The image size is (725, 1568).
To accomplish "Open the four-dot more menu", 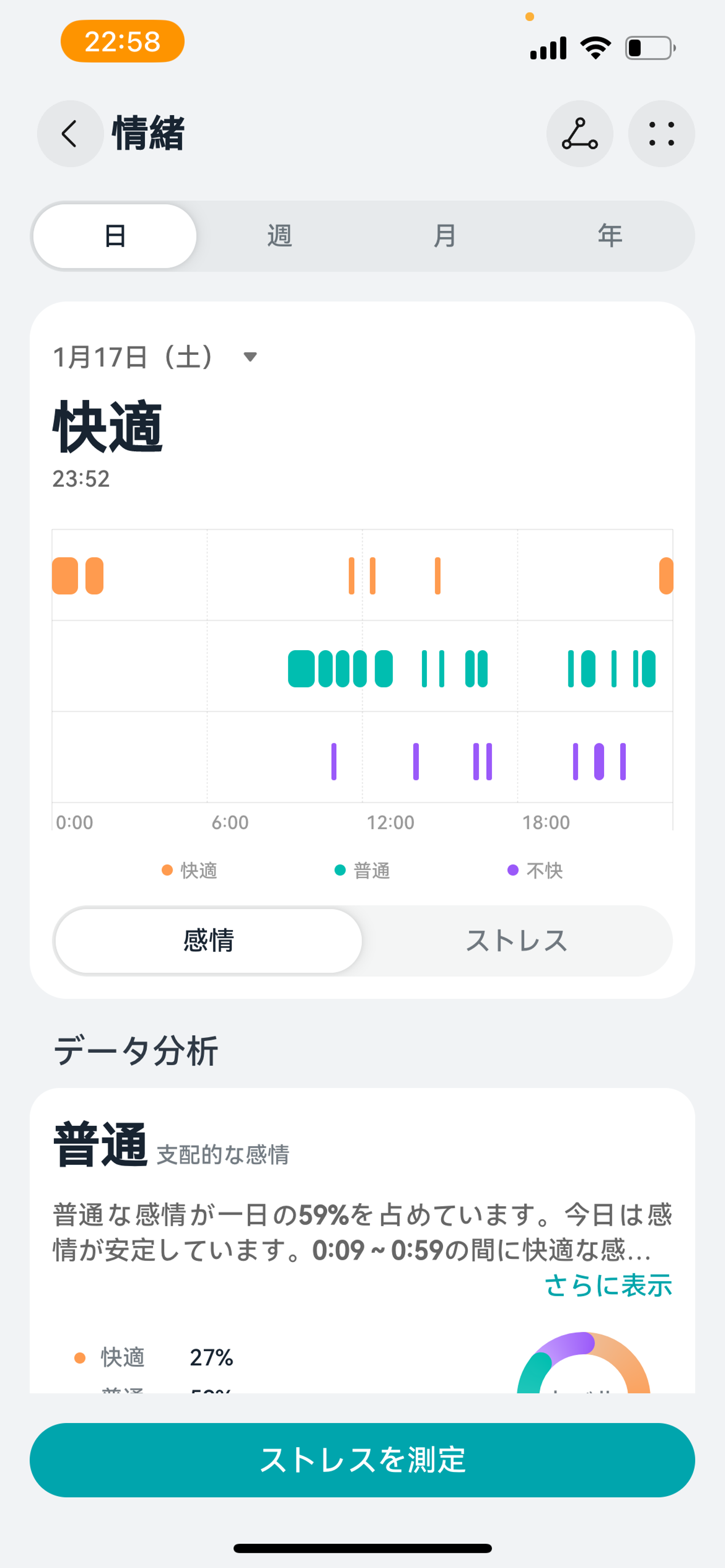I will pyautogui.click(x=661, y=134).
